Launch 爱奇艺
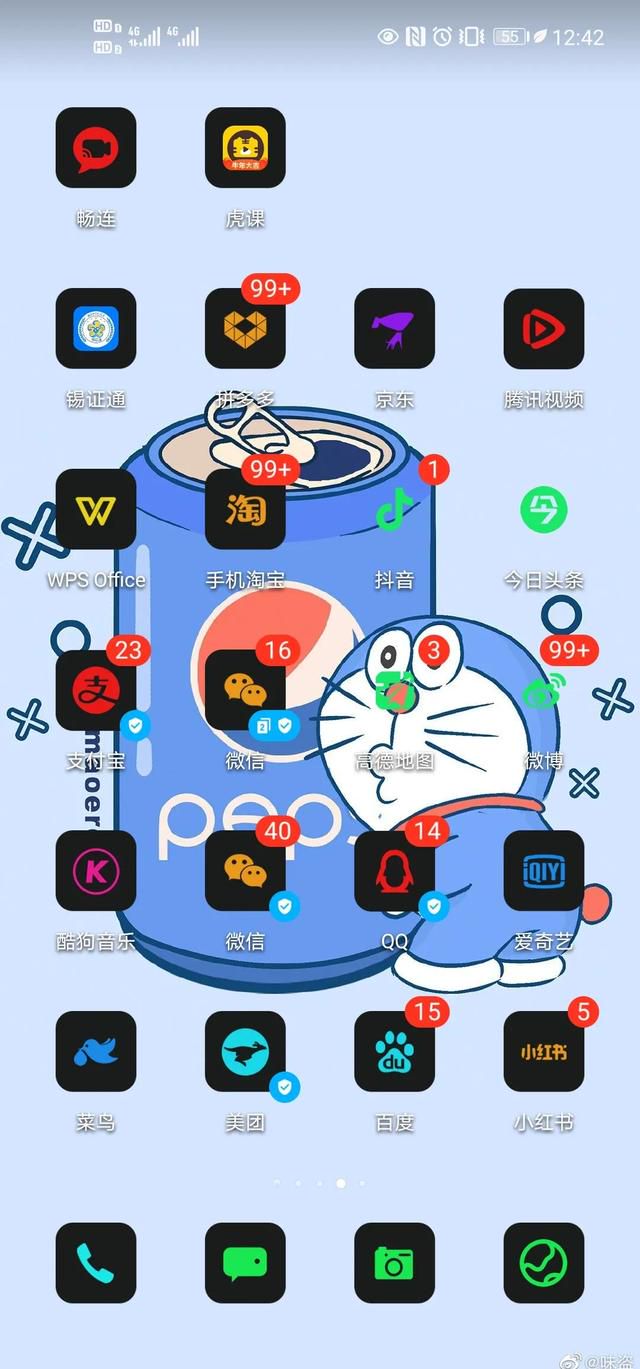 544,871
